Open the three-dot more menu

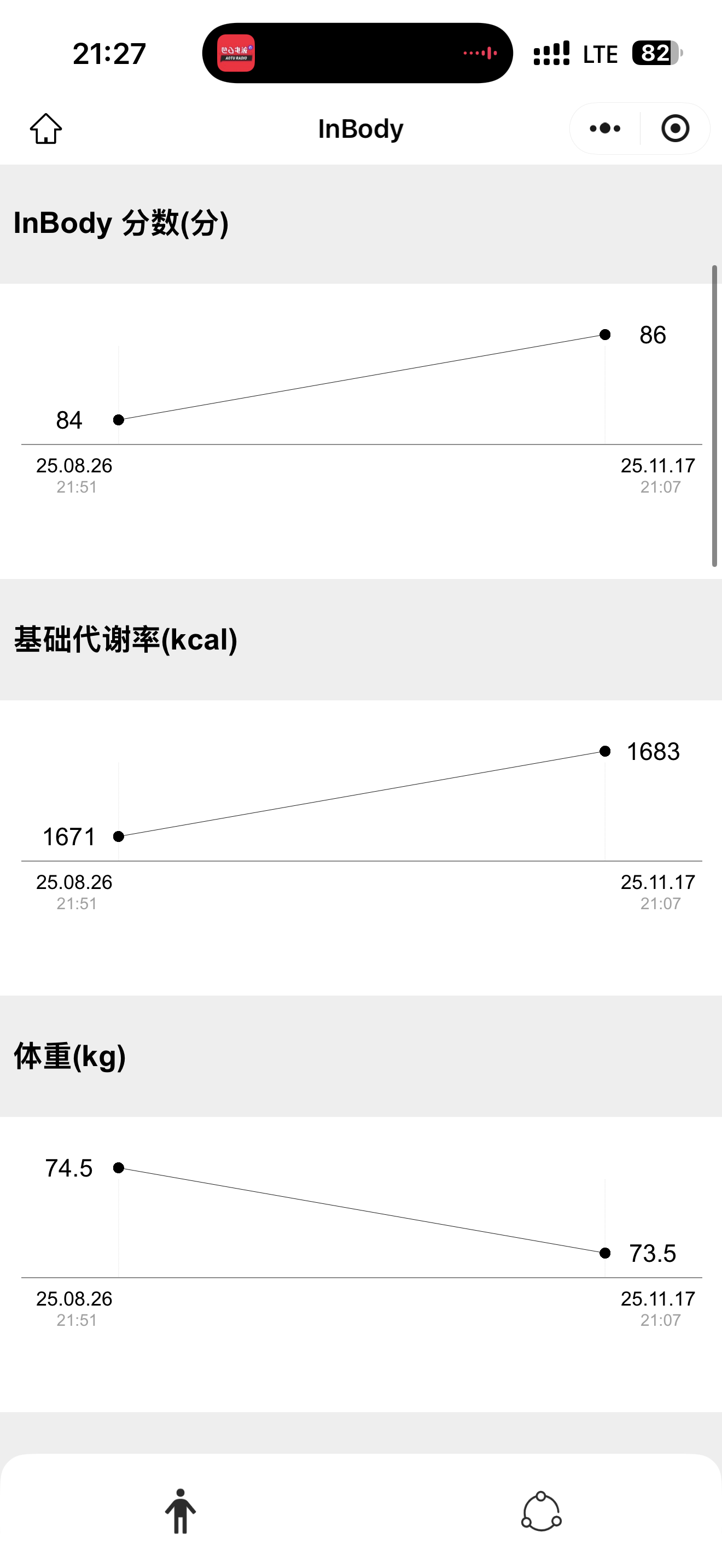[x=605, y=128]
